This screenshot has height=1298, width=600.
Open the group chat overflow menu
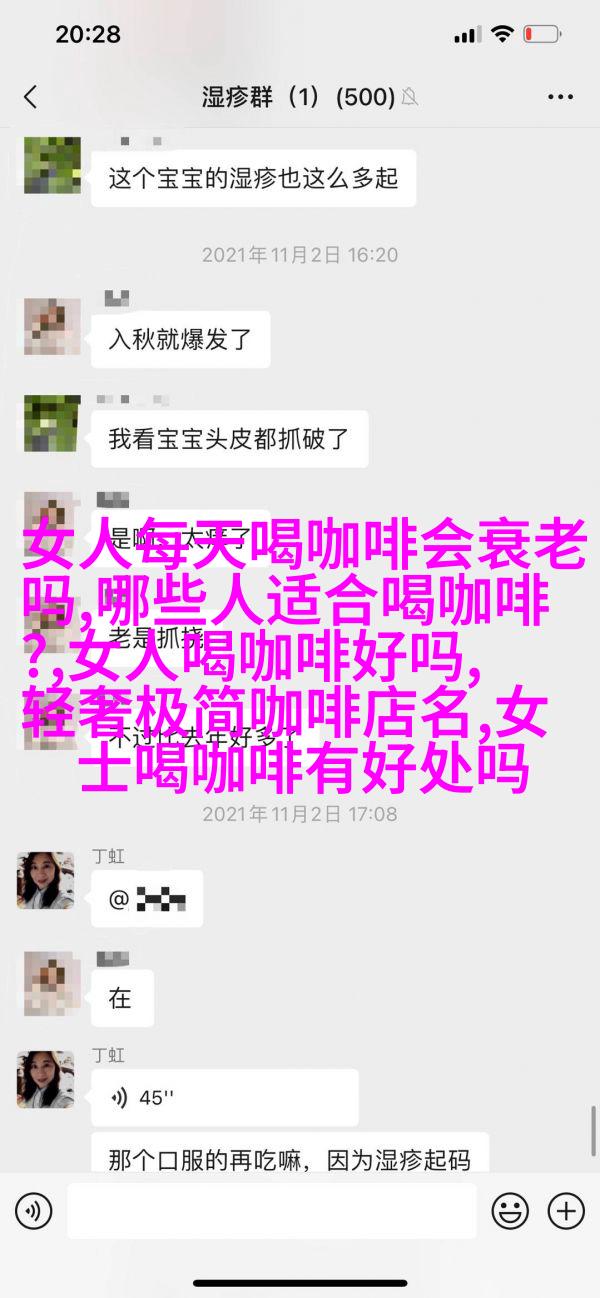coord(559,97)
